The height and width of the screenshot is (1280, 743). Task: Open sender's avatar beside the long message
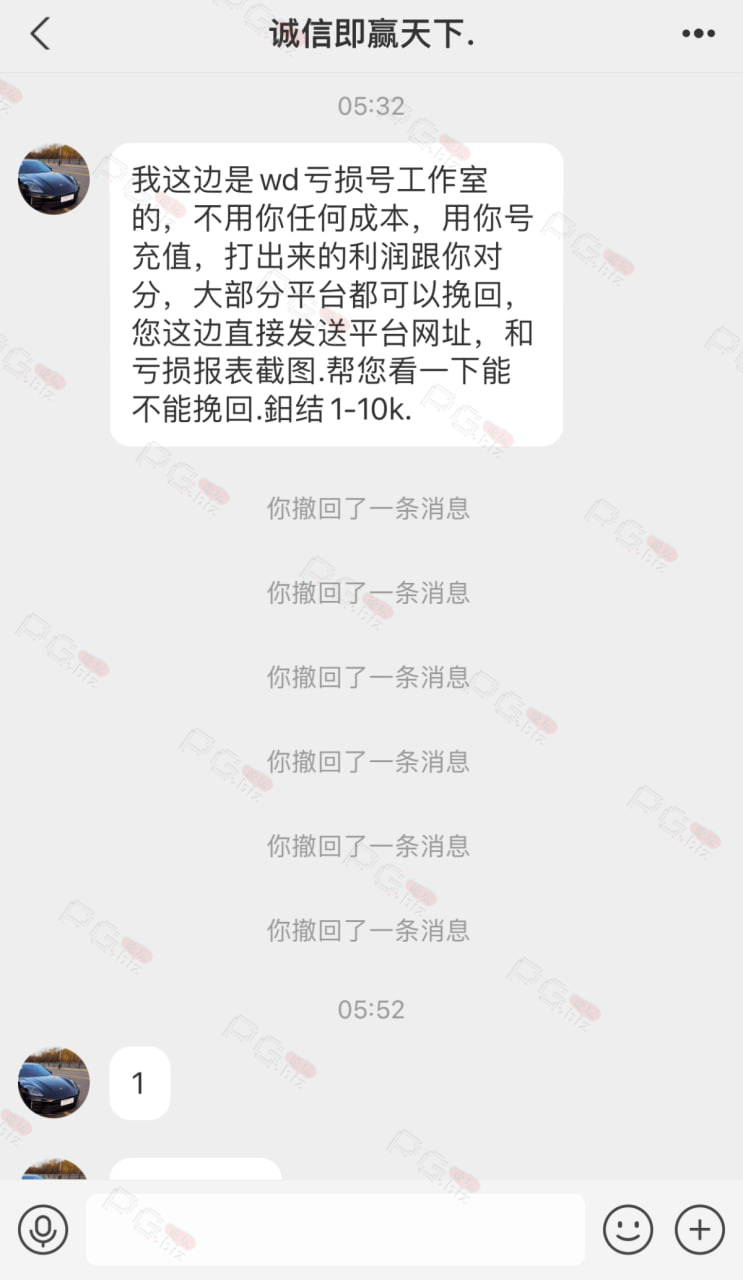coord(54,178)
